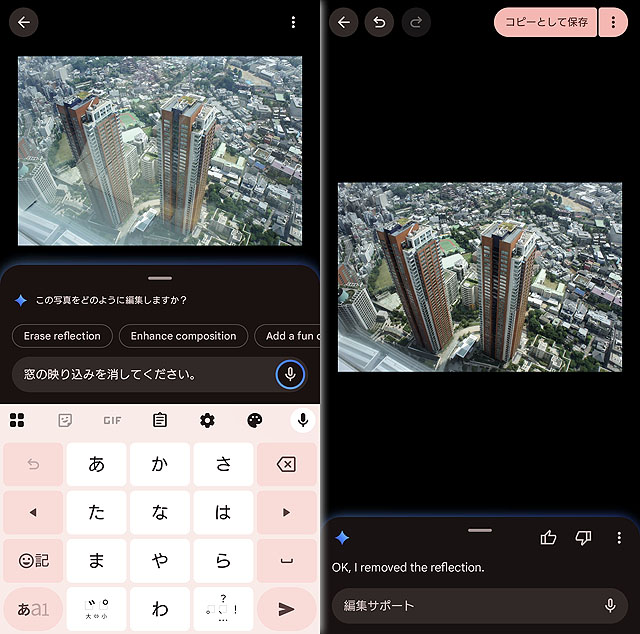Image resolution: width=640 pixels, height=634 pixels.
Task: Give a thumbs down to the edit result
Action: tap(584, 538)
